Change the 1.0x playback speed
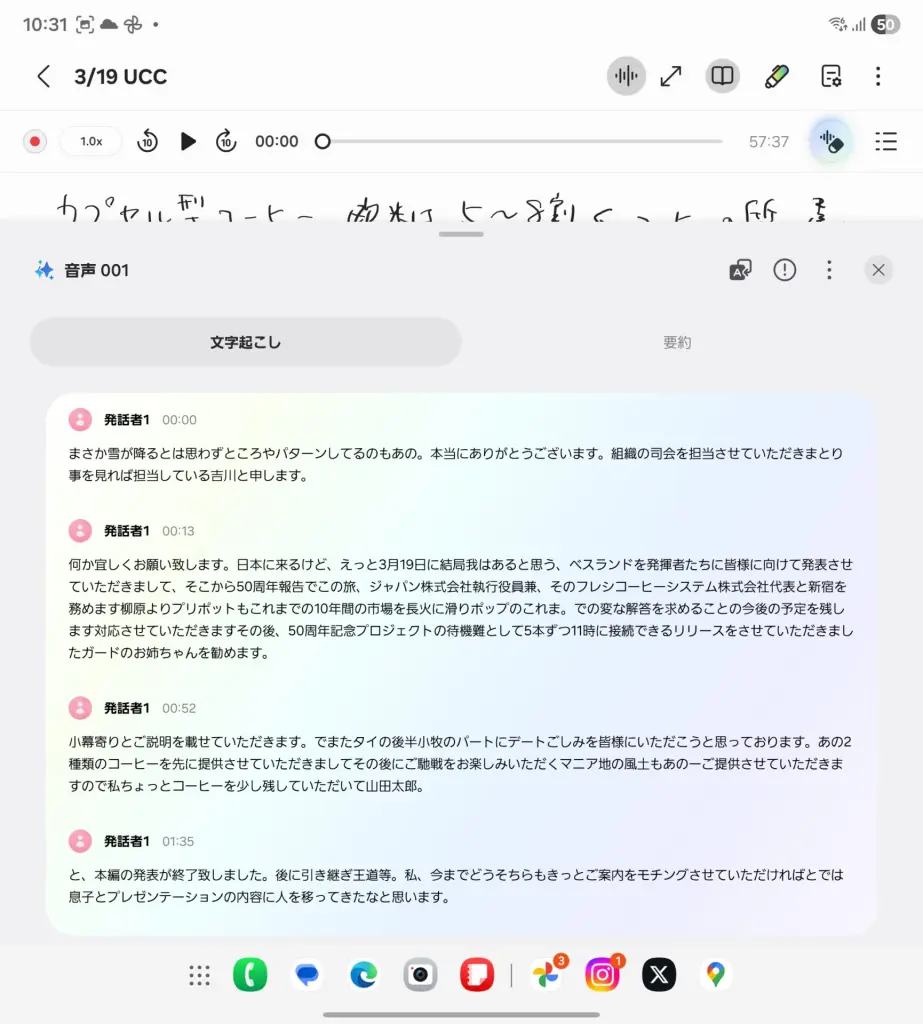The image size is (923, 1024). click(x=91, y=142)
